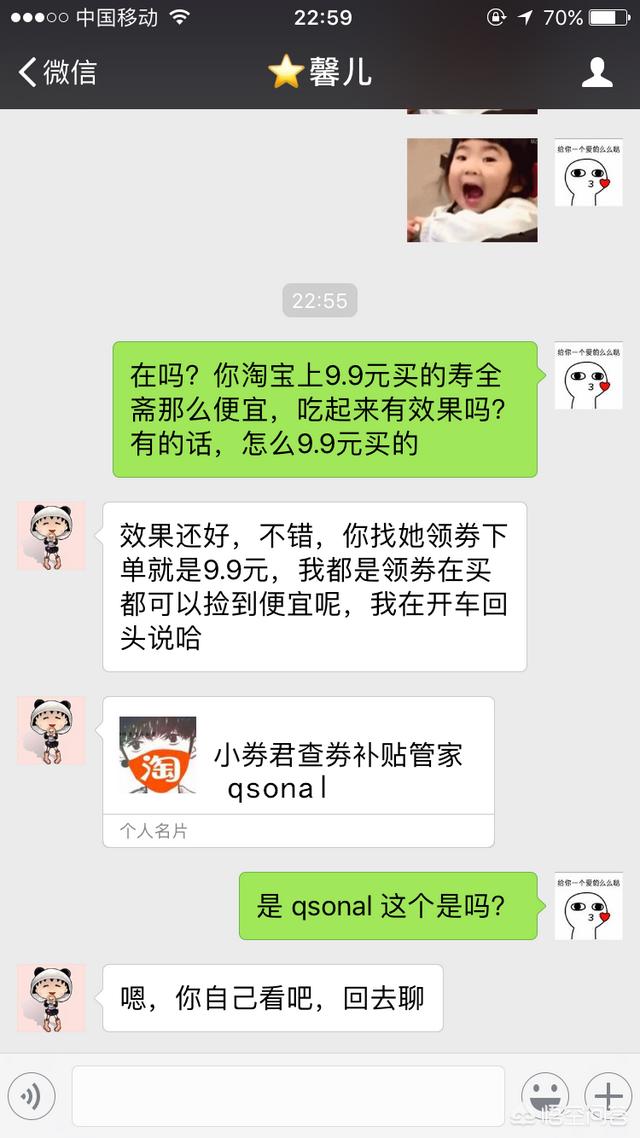Tap the message text input field
This screenshot has height=1138, width=640.
(288, 1097)
